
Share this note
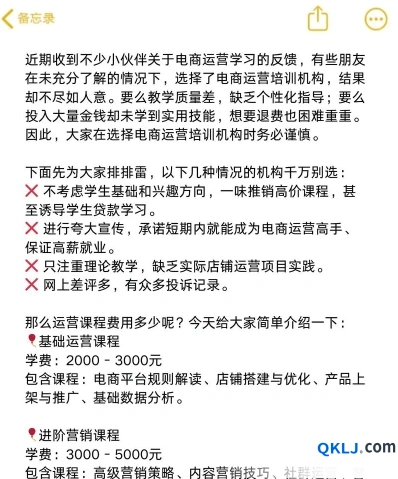(317, 18)
